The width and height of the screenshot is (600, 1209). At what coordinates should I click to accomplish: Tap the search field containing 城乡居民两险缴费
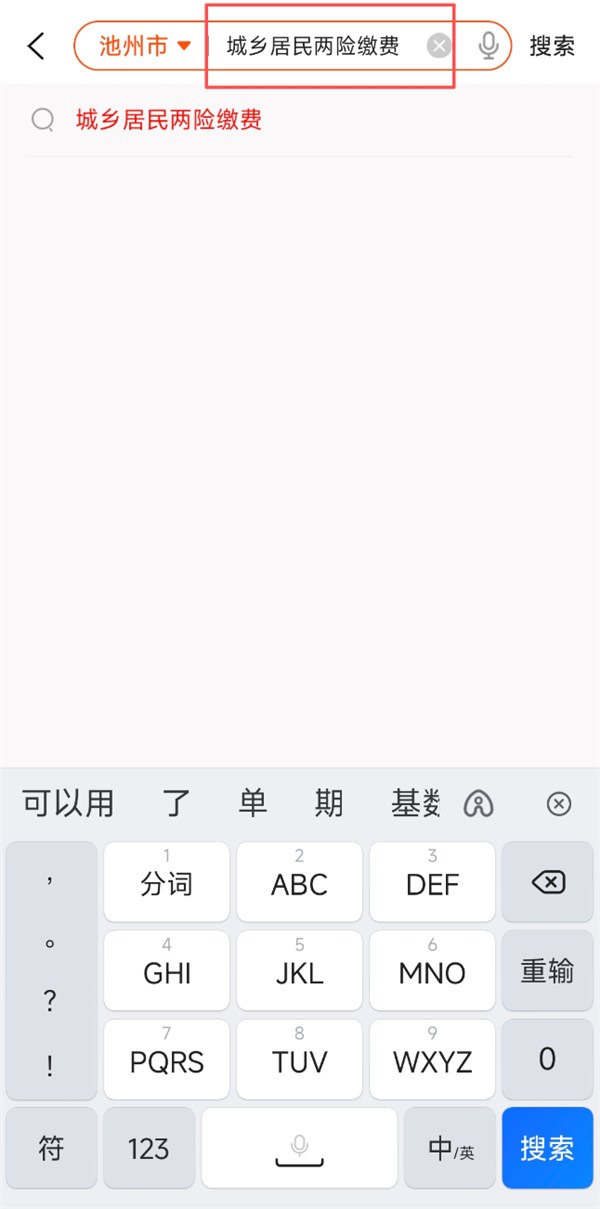pyautogui.click(x=312, y=46)
